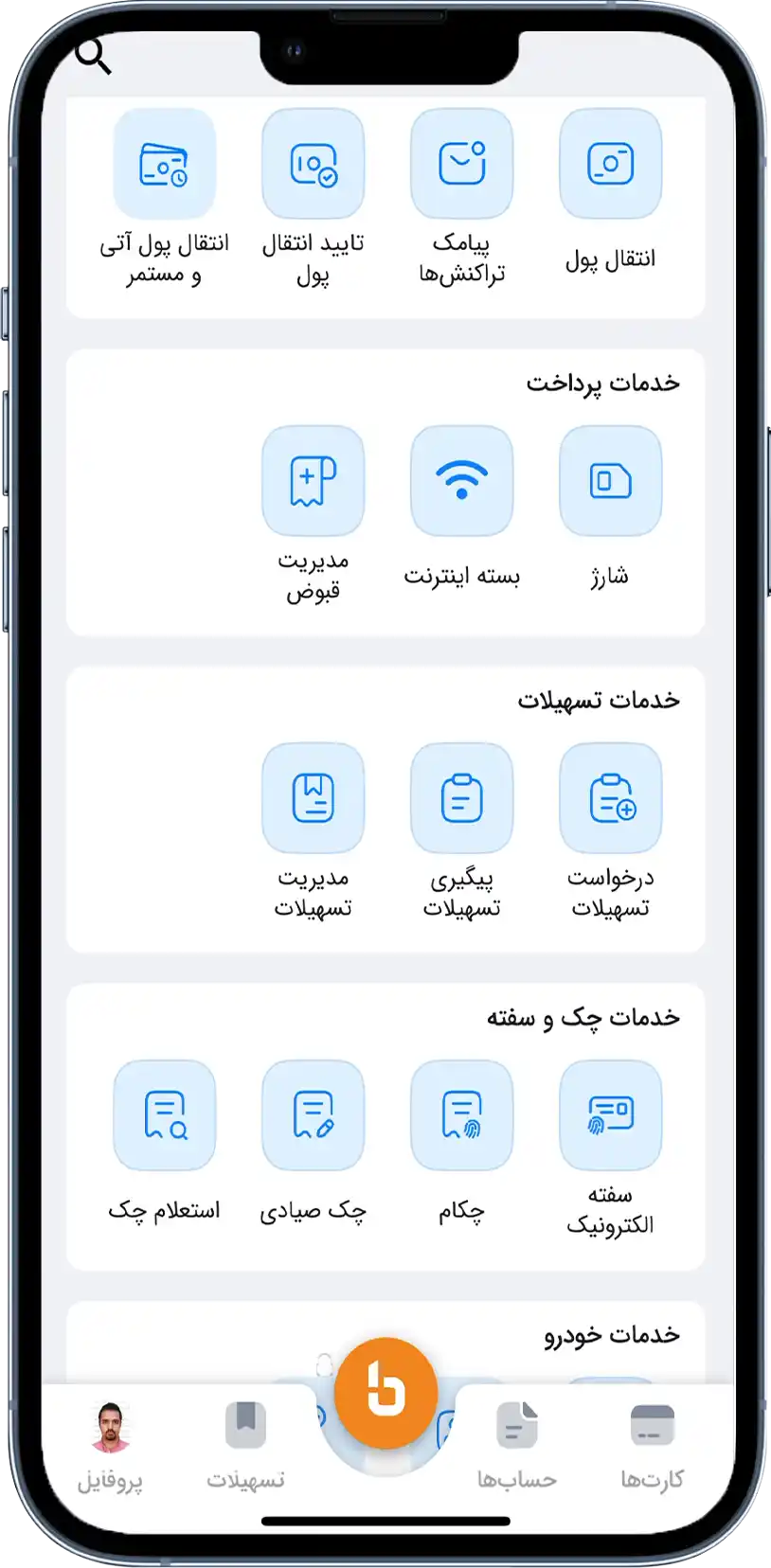
Task: Open انتقال پول آتی و مستمر
Action: pyautogui.click(x=164, y=165)
